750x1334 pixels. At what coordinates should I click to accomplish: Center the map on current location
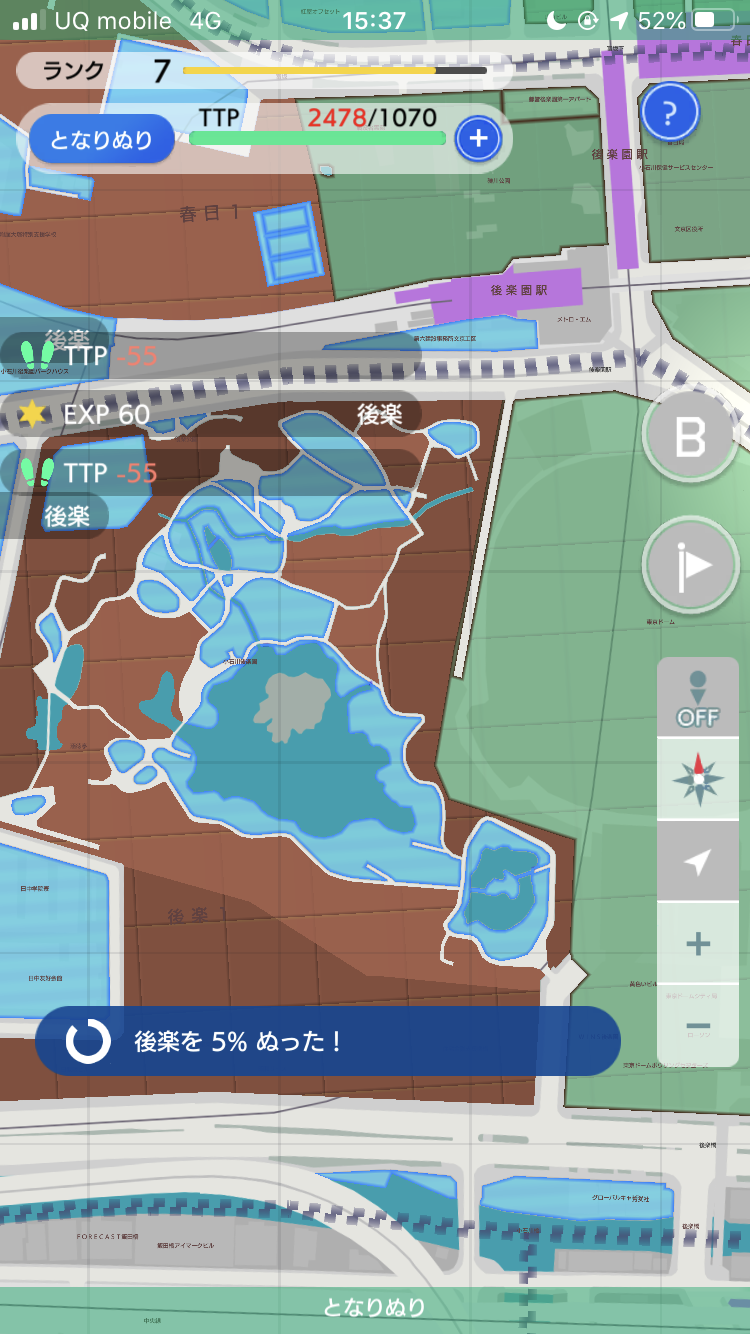[x=698, y=861]
